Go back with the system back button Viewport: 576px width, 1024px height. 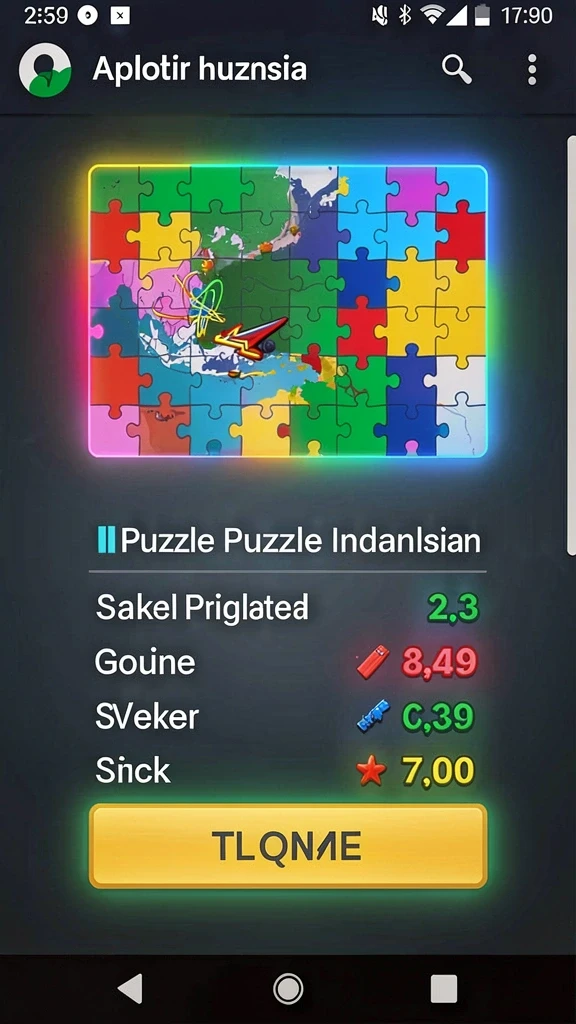click(131, 989)
